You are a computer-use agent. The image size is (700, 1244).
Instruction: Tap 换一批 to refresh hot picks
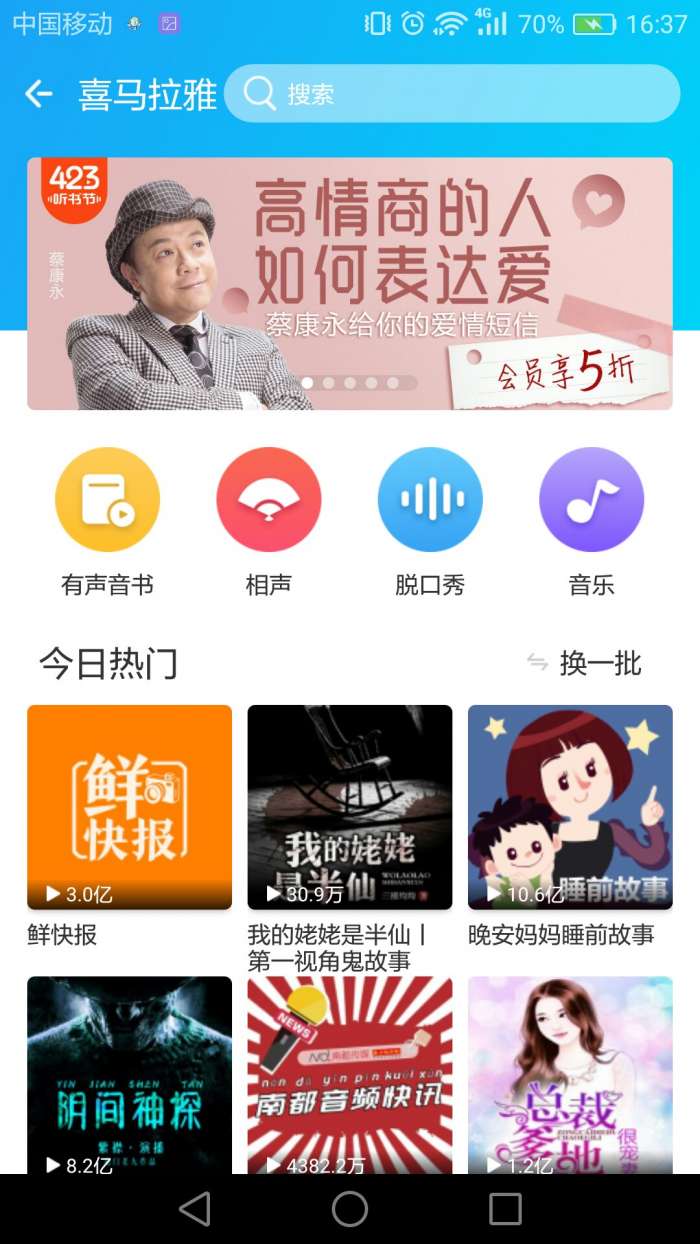tap(586, 663)
